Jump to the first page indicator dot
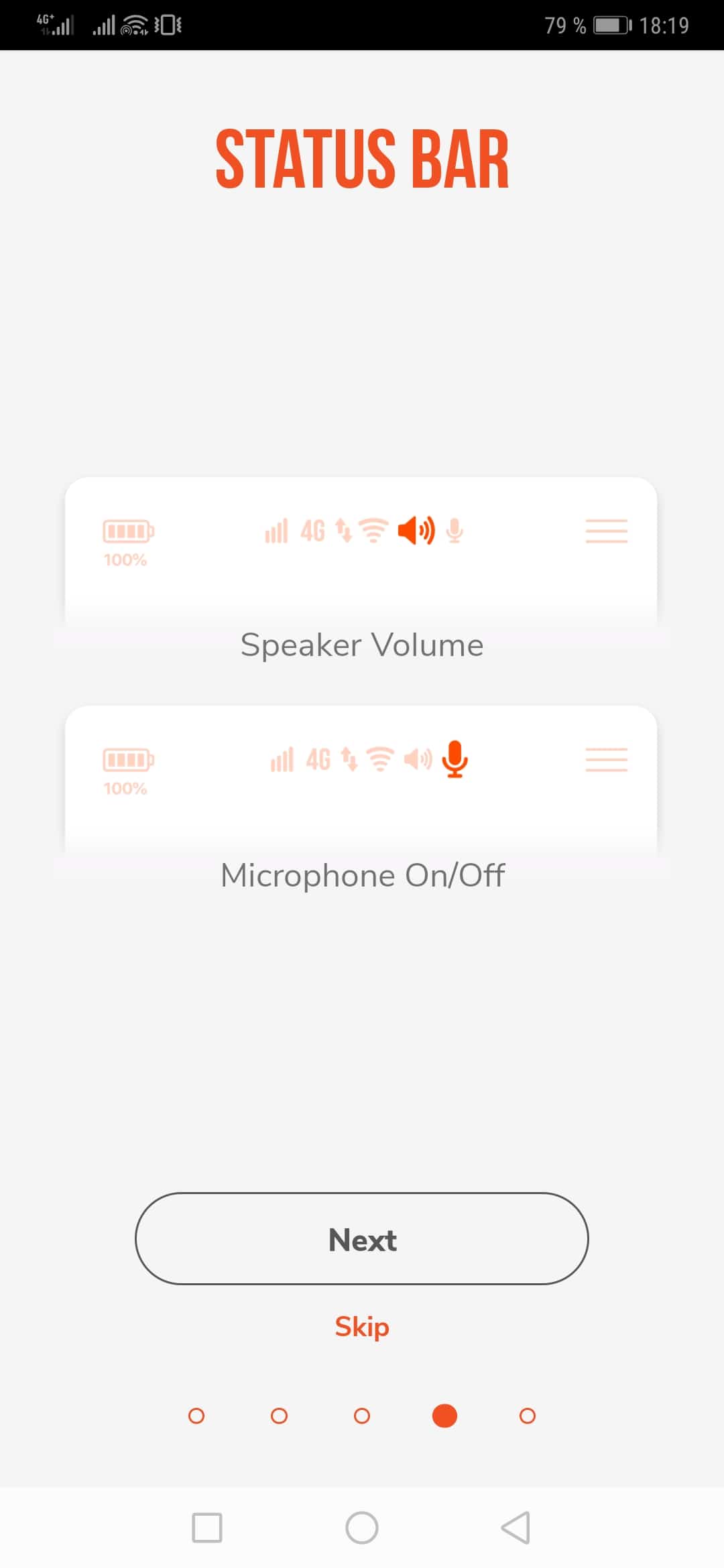724x1568 pixels. click(196, 1416)
